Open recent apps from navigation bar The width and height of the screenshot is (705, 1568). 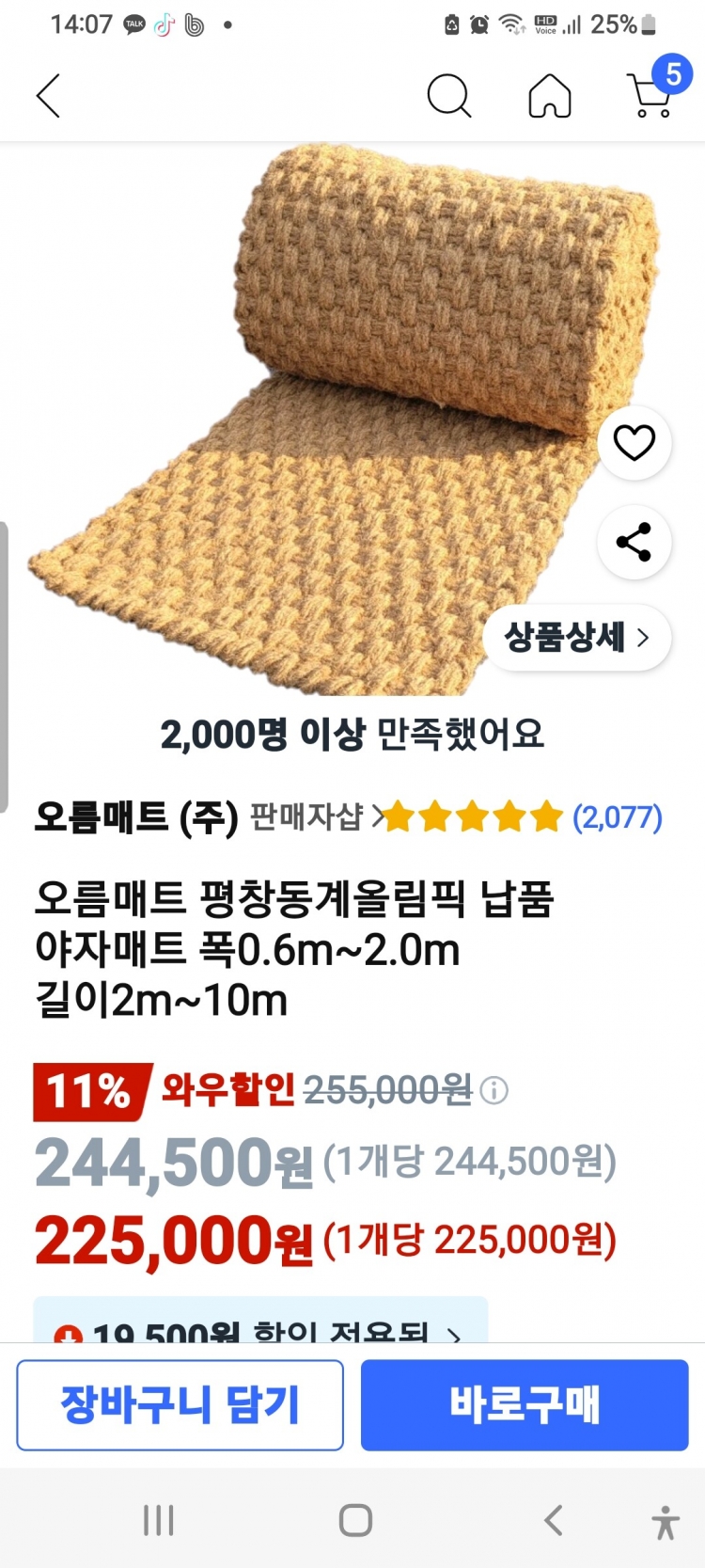159,1520
